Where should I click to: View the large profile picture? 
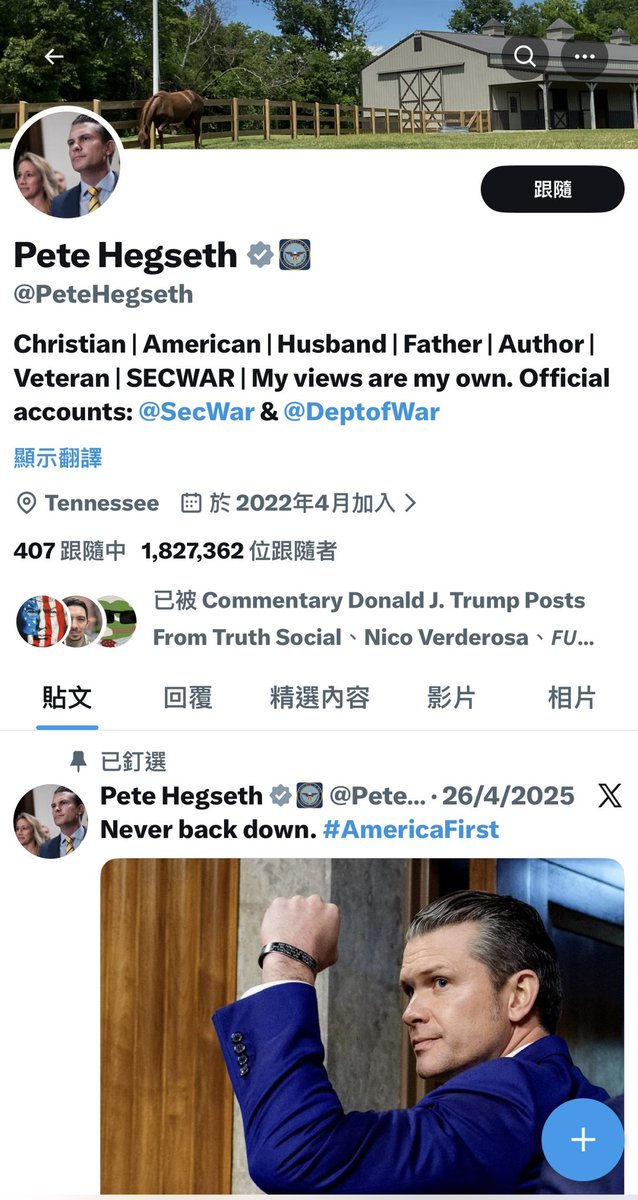coord(67,164)
